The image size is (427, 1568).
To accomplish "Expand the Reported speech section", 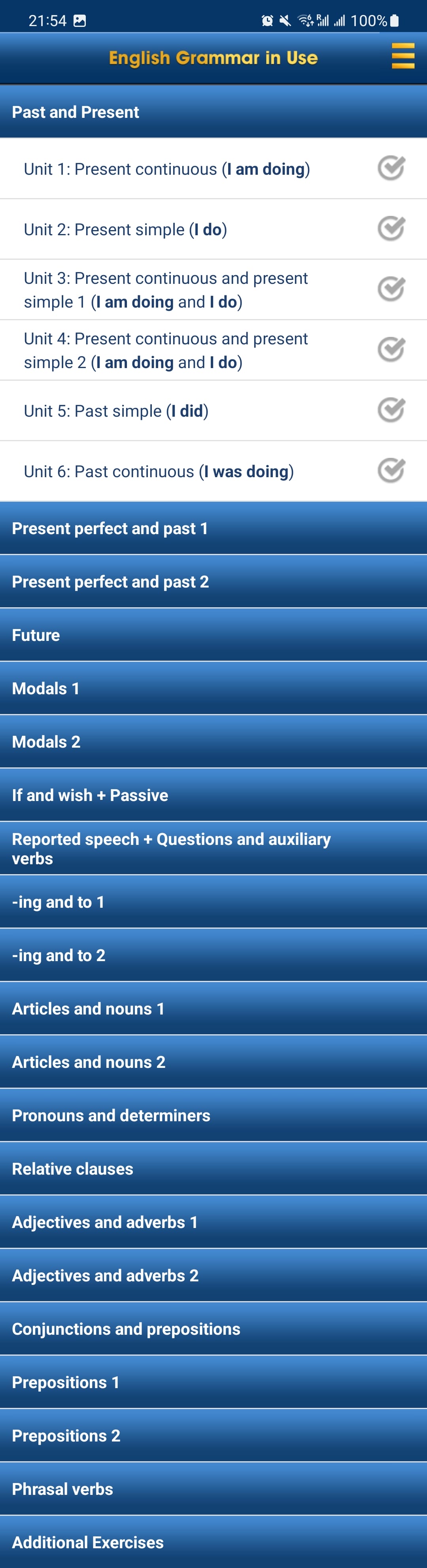I will [x=213, y=848].
